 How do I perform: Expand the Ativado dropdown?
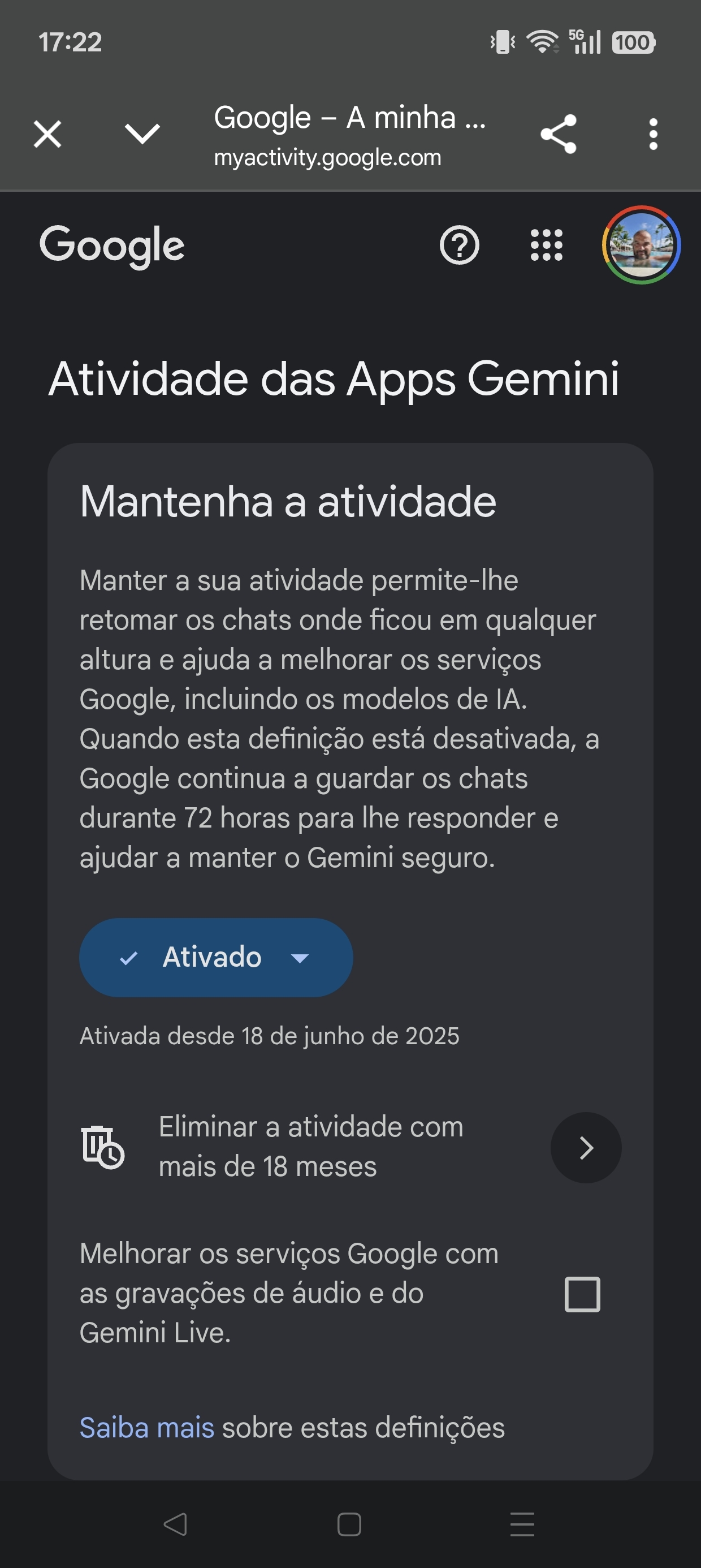pyautogui.click(x=215, y=958)
